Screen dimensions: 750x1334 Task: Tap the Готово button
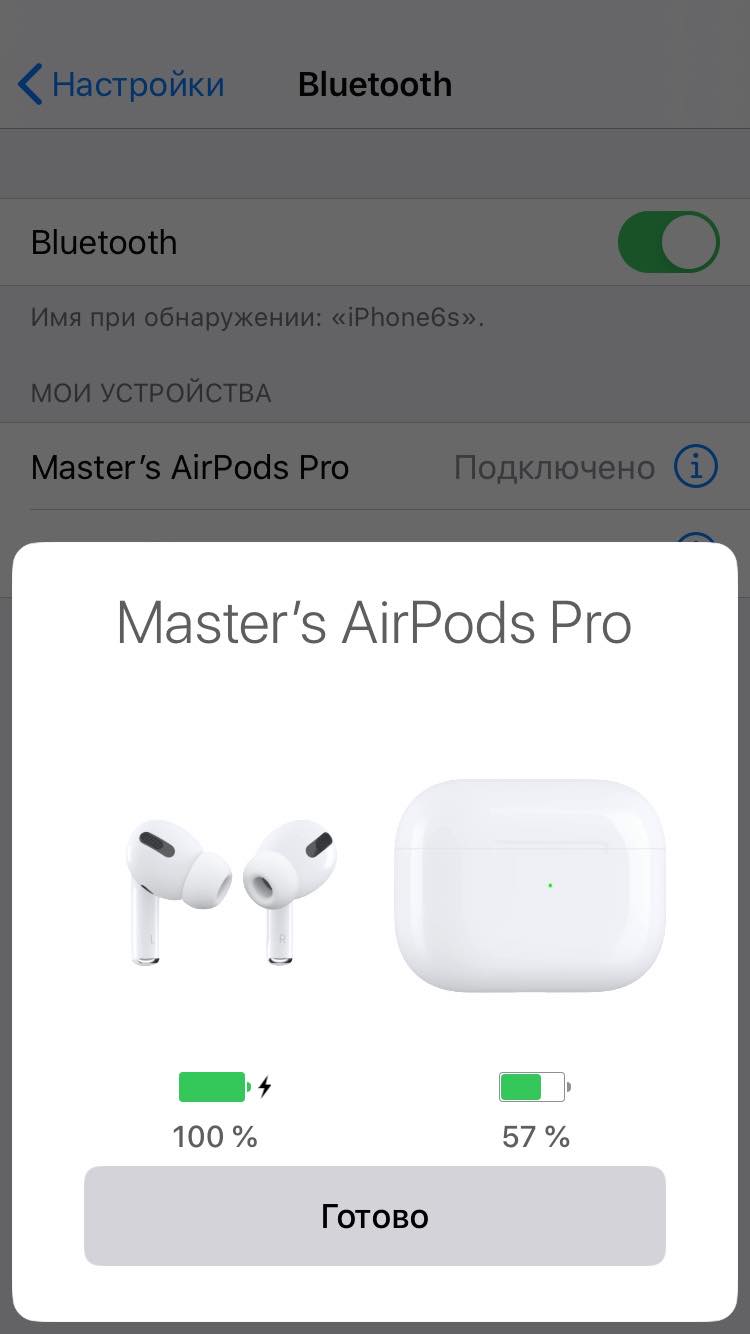(374, 1216)
